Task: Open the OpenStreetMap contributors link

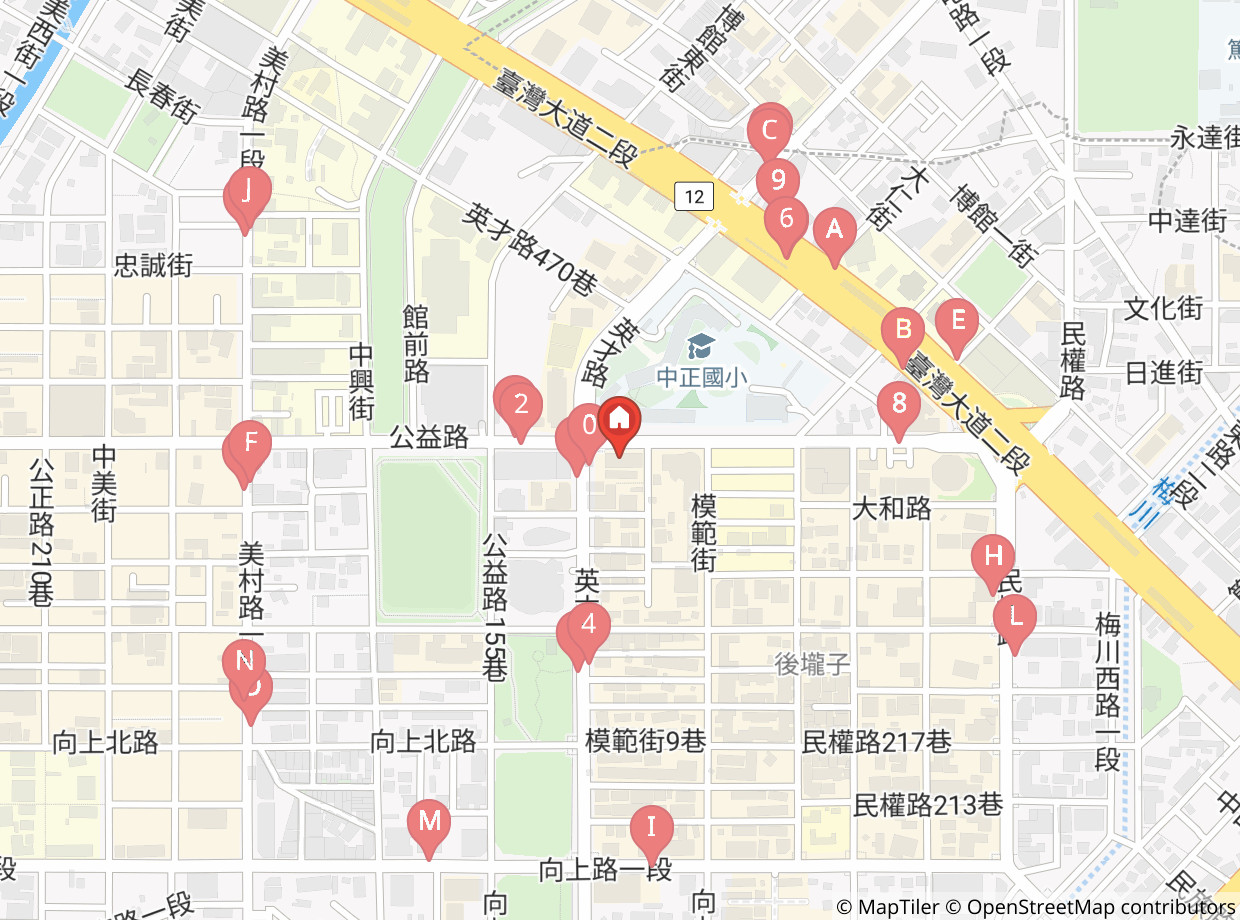Action: (x=1098, y=907)
